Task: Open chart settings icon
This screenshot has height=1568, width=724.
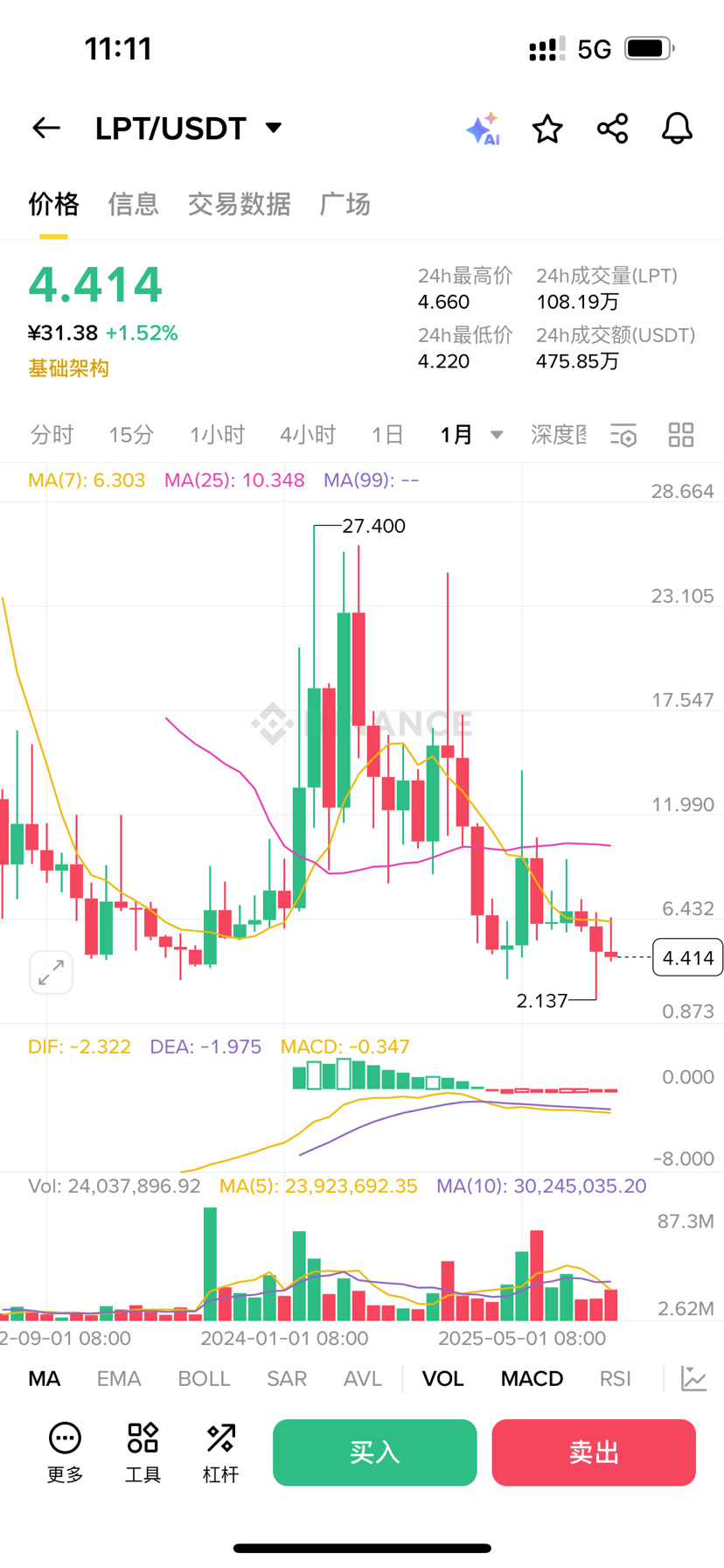Action: 623,435
